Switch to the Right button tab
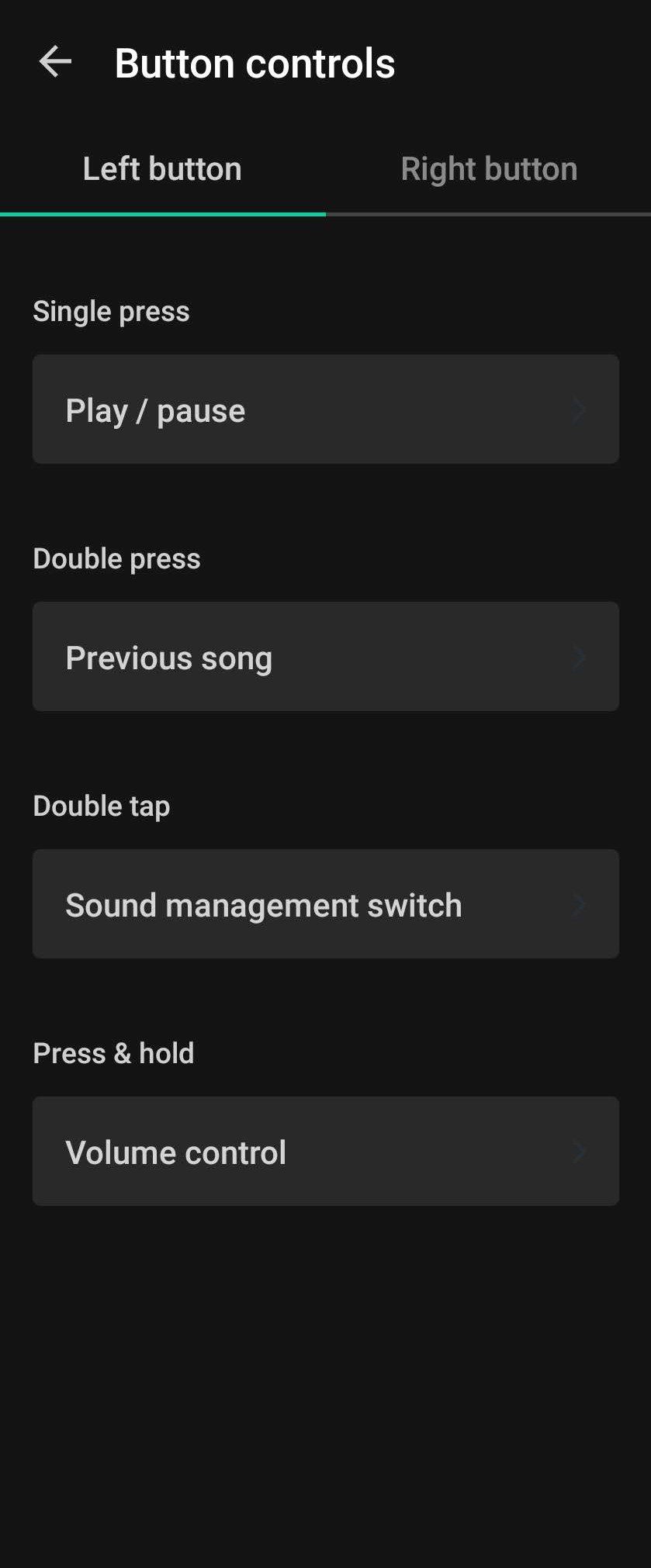The height and width of the screenshot is (1568, 651). (489, 169)
